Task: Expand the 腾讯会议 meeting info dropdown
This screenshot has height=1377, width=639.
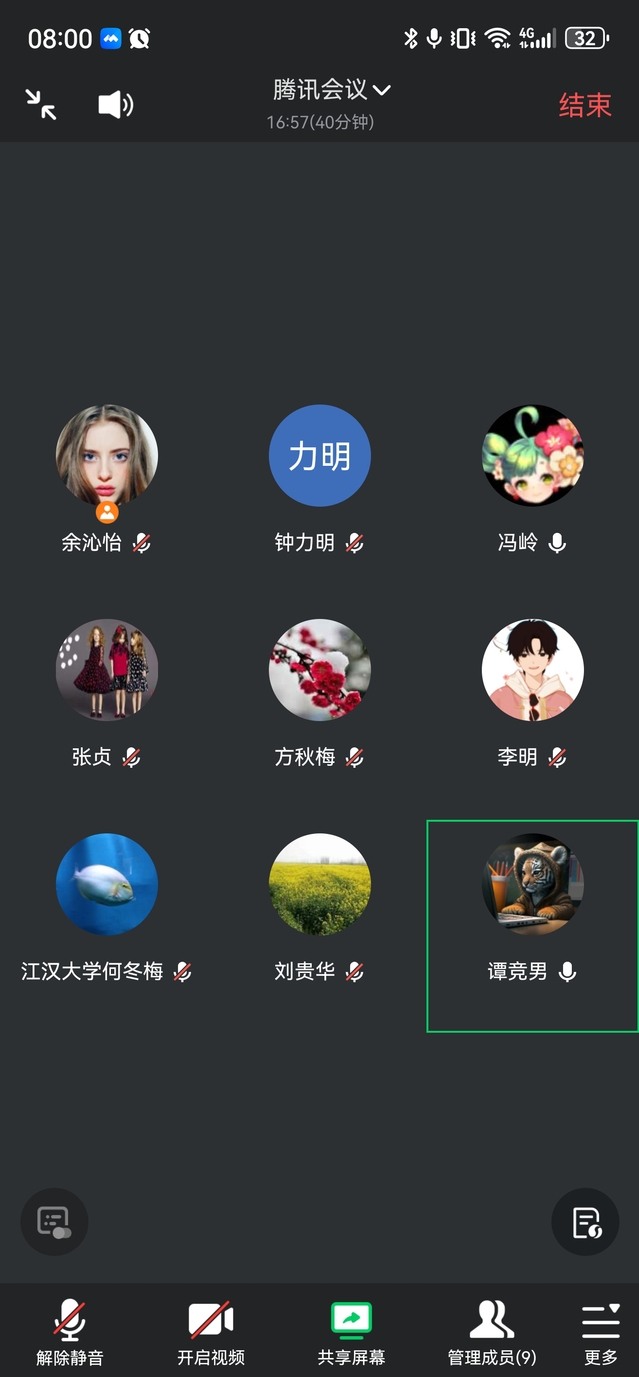Action: [331, 90]
